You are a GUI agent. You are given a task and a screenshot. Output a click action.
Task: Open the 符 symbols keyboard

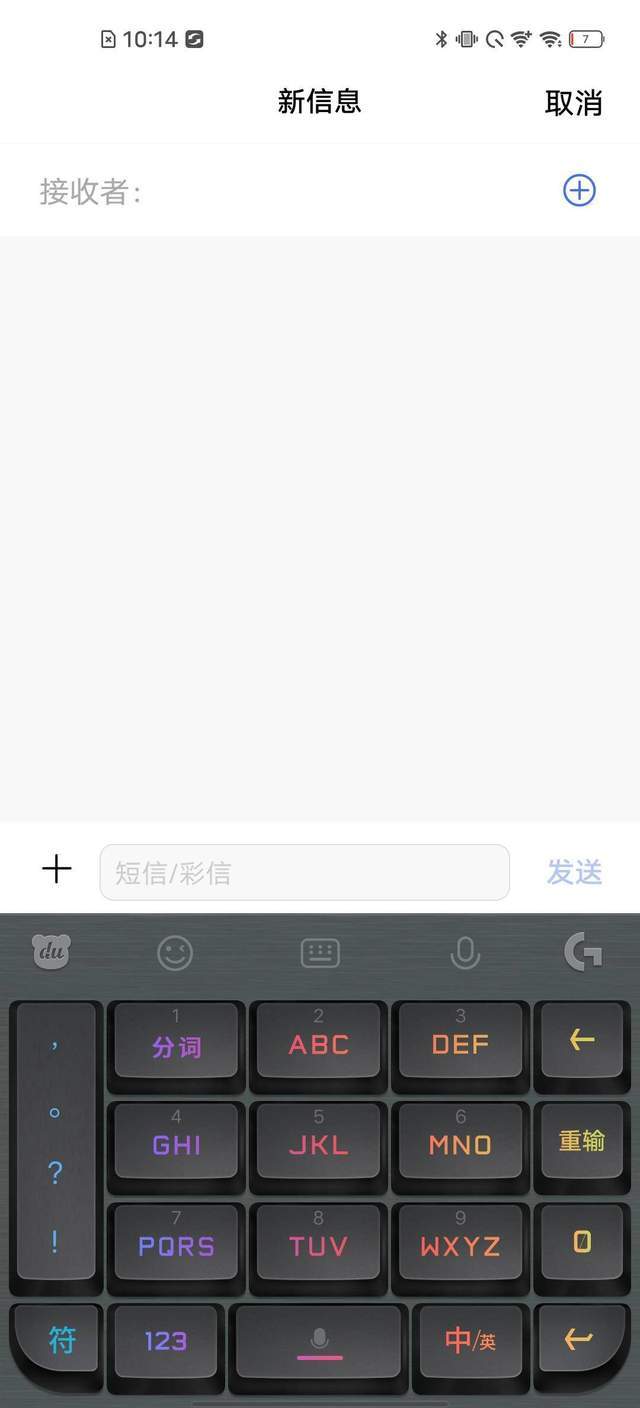pos(60,1340)
